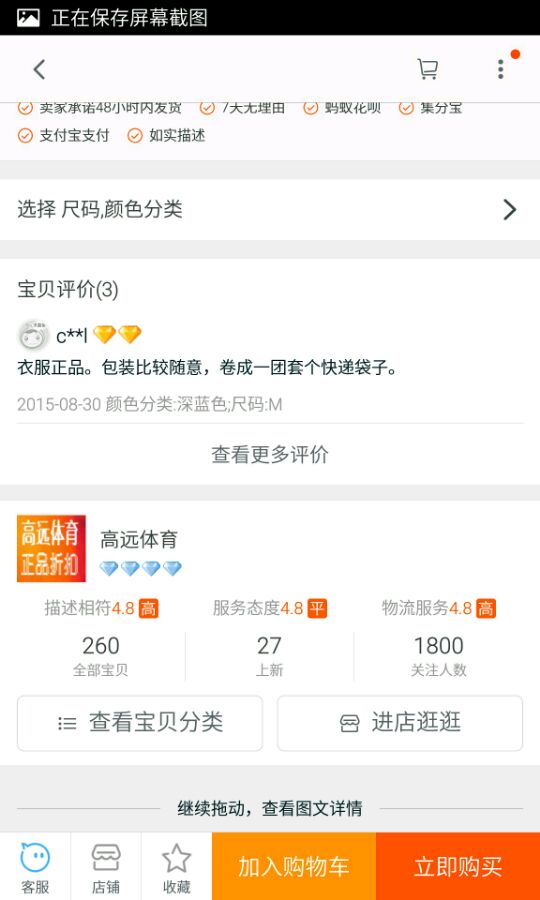Screen dimensions: 540x900
Task: Tap 加入购物车 to add to cart
Action: [x=294, y=867]
